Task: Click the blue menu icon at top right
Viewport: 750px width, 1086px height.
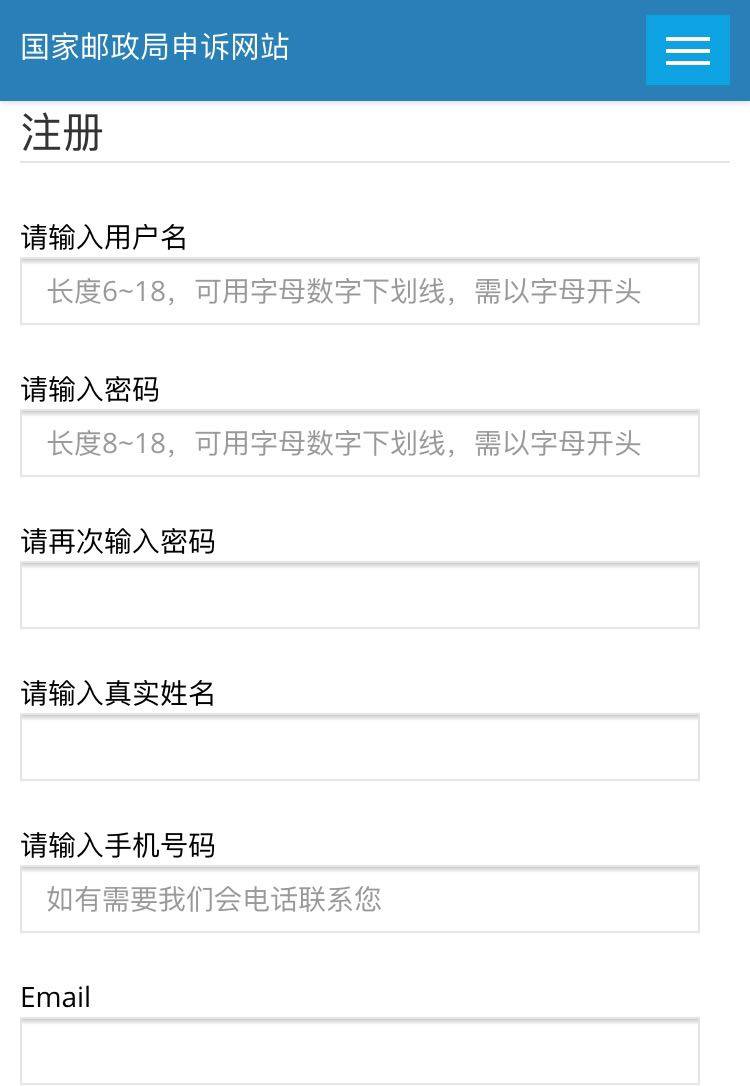Action: (687, 50)
